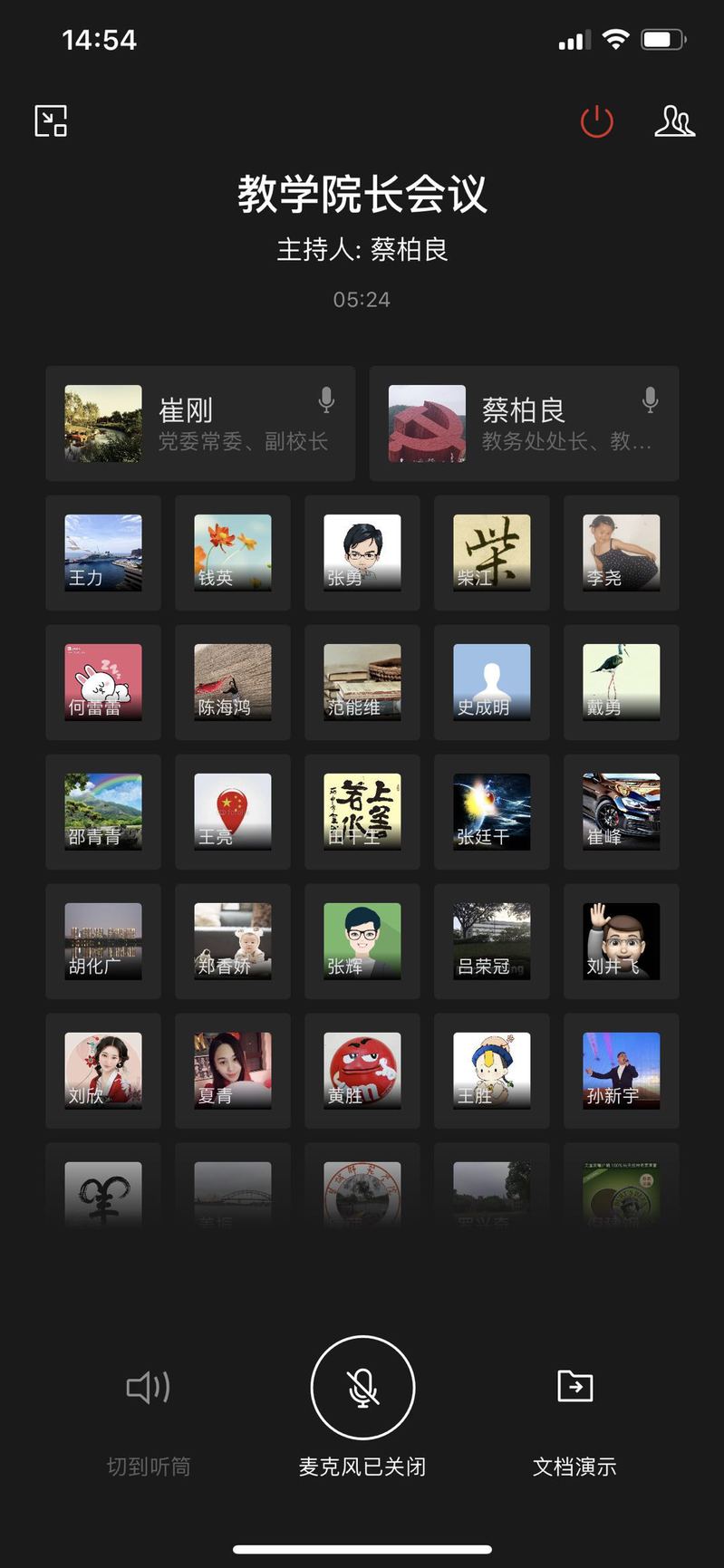The image size is (724, 1568).
Task: Open the participants list icon
Action: pos(674,121)
